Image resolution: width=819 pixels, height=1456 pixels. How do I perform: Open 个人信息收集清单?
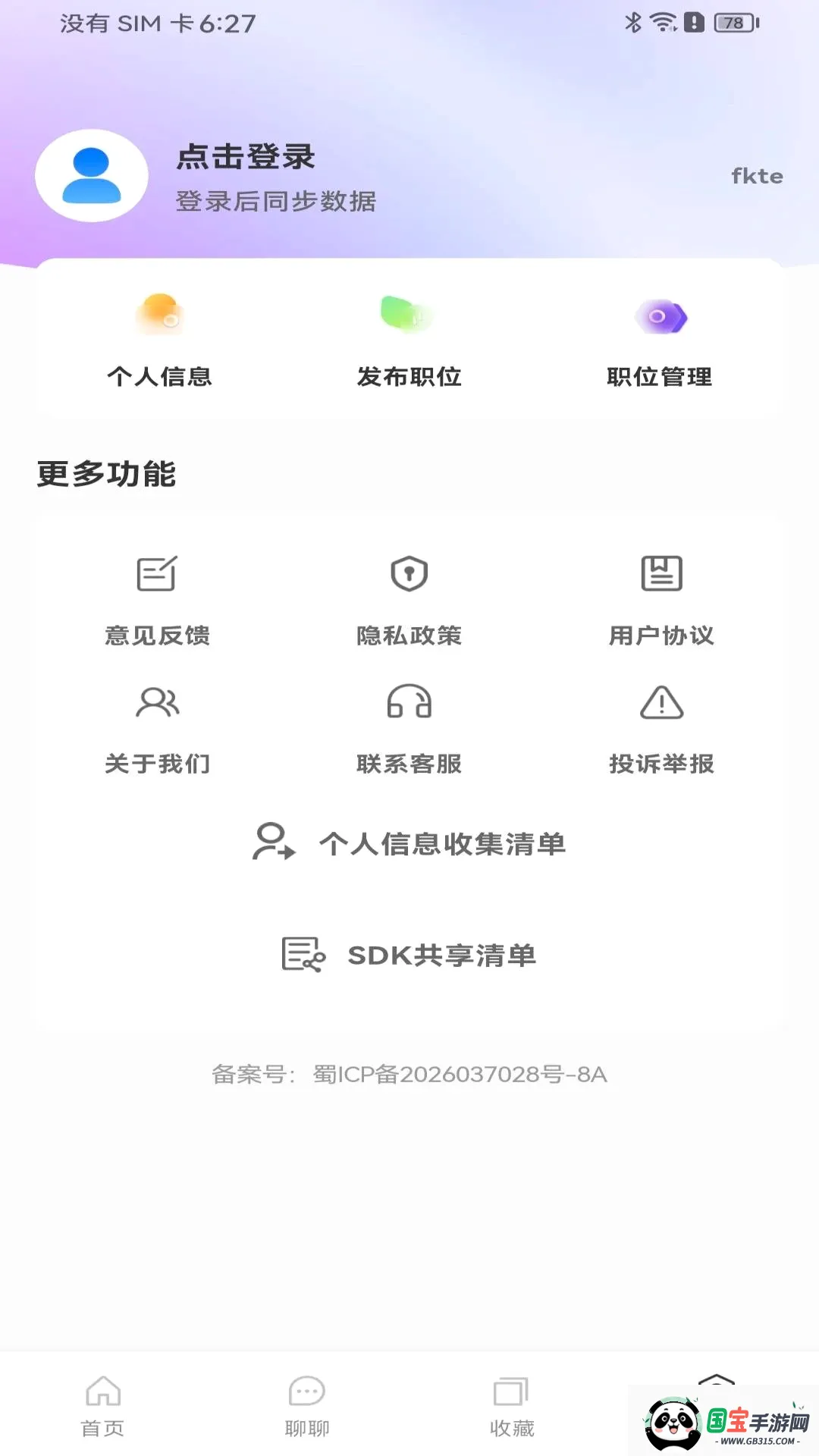pos(409,843)
